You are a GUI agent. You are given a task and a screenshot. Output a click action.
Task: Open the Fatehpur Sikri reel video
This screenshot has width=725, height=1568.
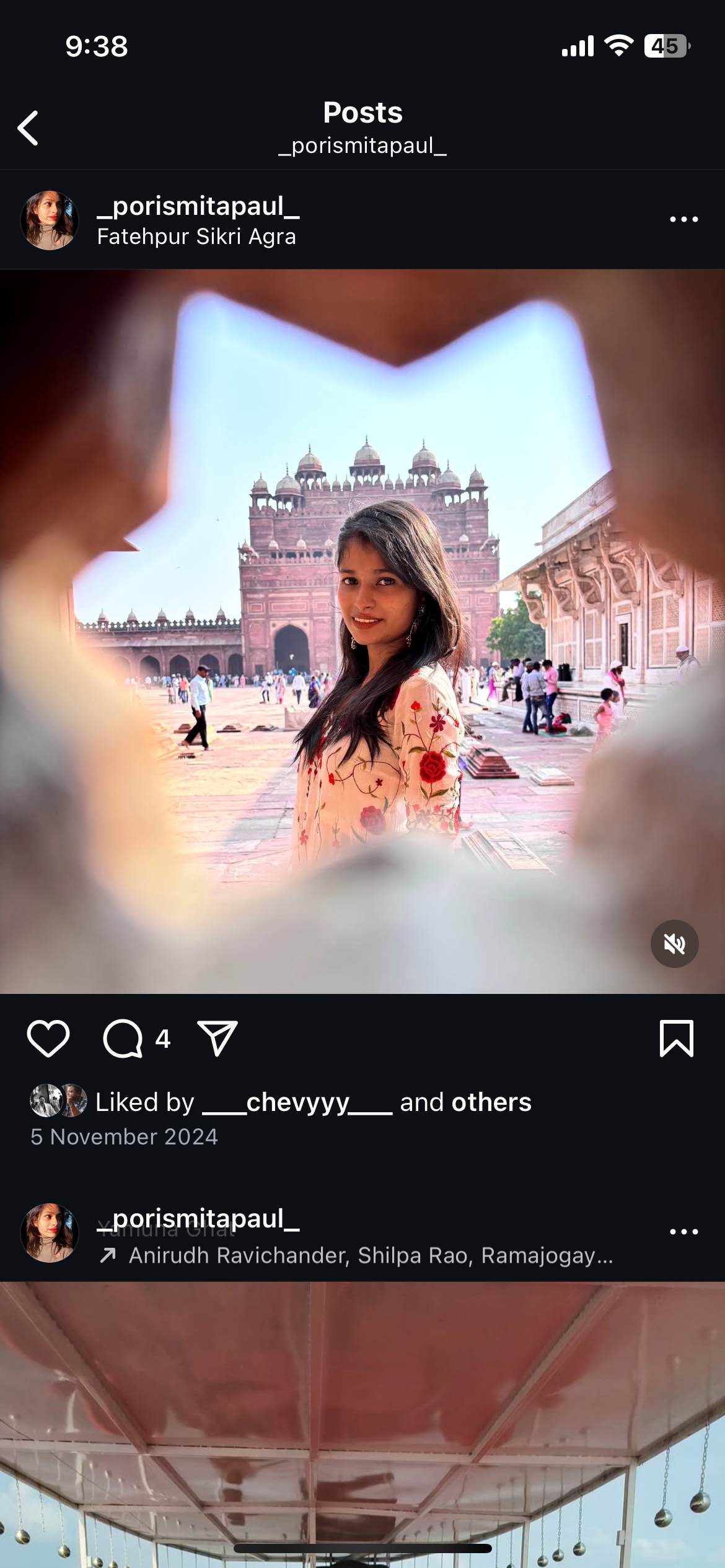click(362, 631)
